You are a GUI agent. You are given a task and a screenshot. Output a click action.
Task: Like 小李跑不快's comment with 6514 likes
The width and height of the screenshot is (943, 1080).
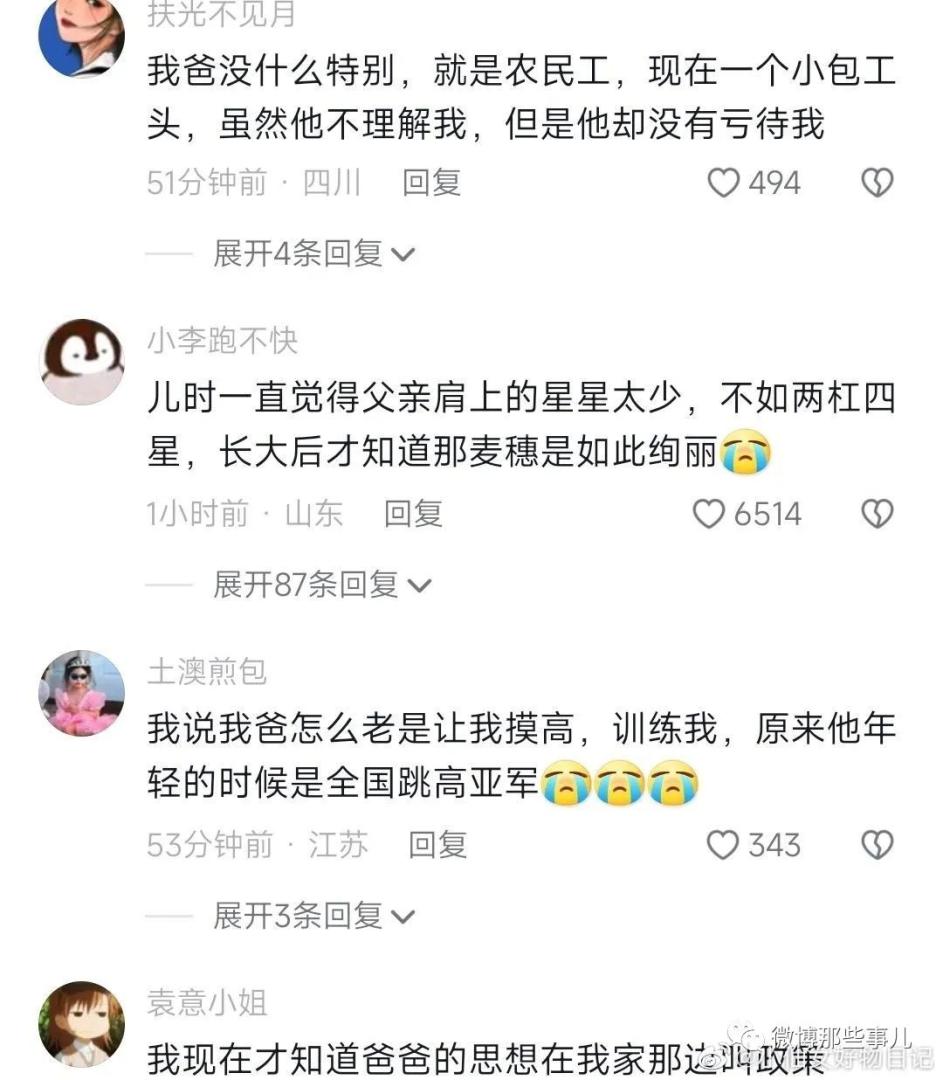(709, 514)
